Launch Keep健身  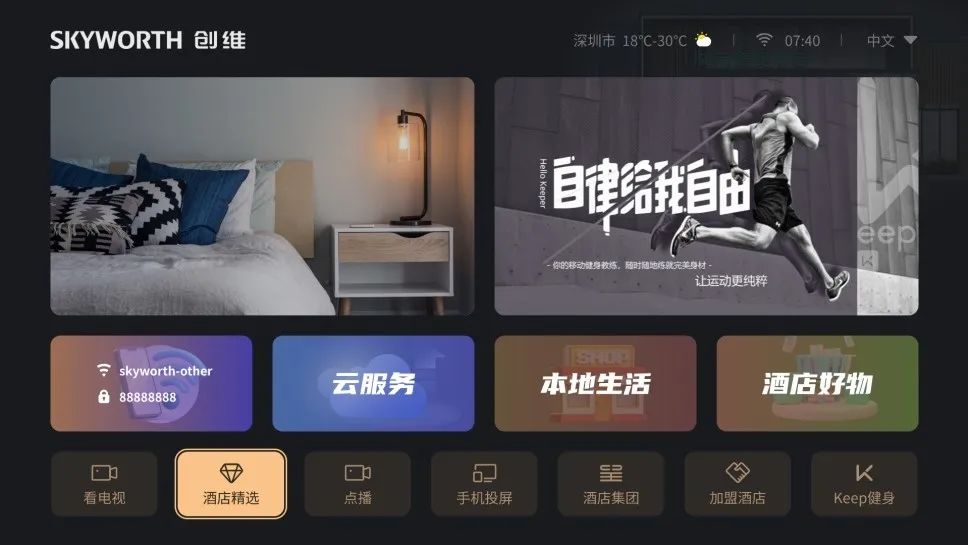coord(863,484)
